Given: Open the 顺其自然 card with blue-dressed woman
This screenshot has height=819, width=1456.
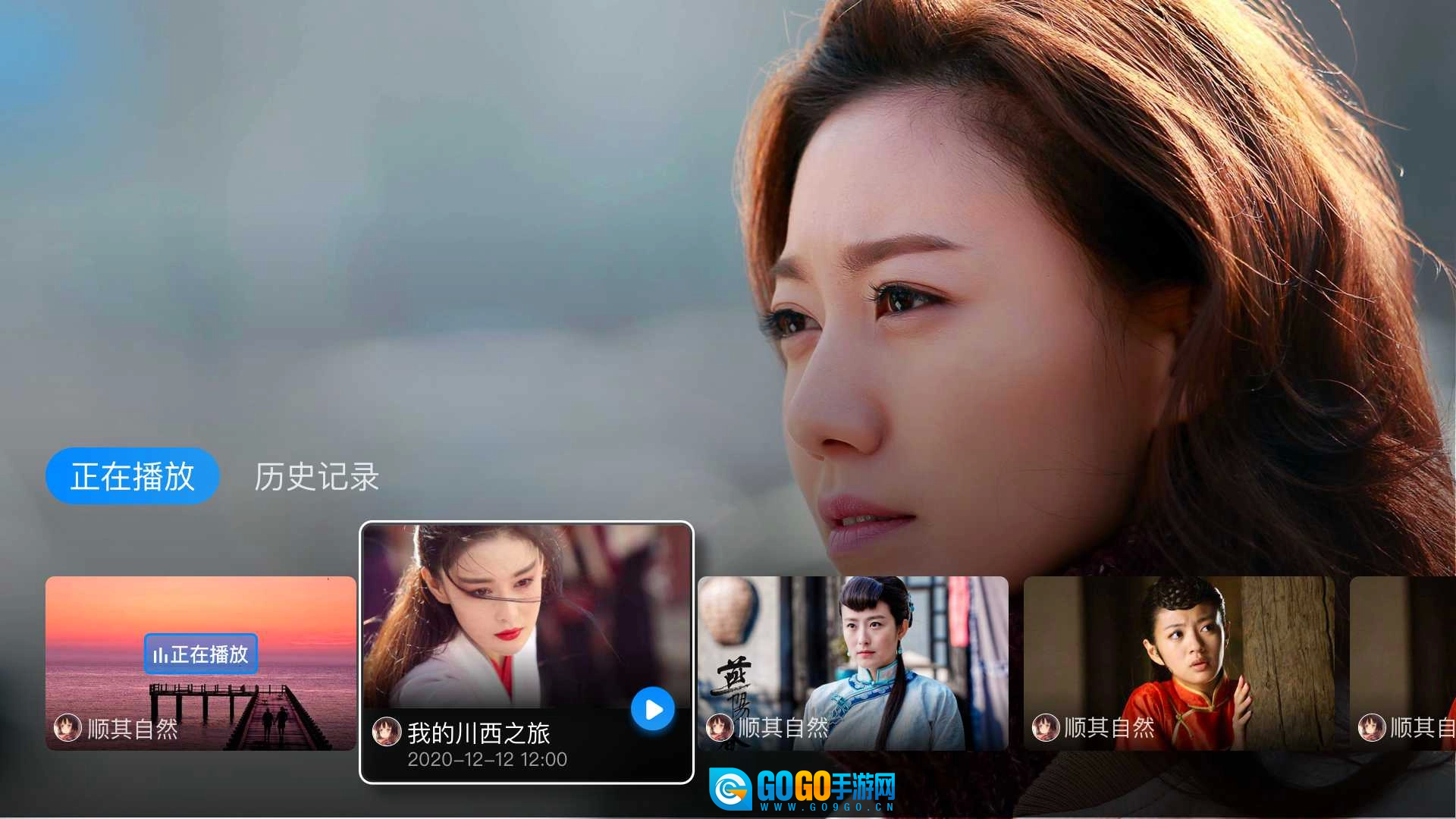Looking at the screenshot, I should (852, 664).
